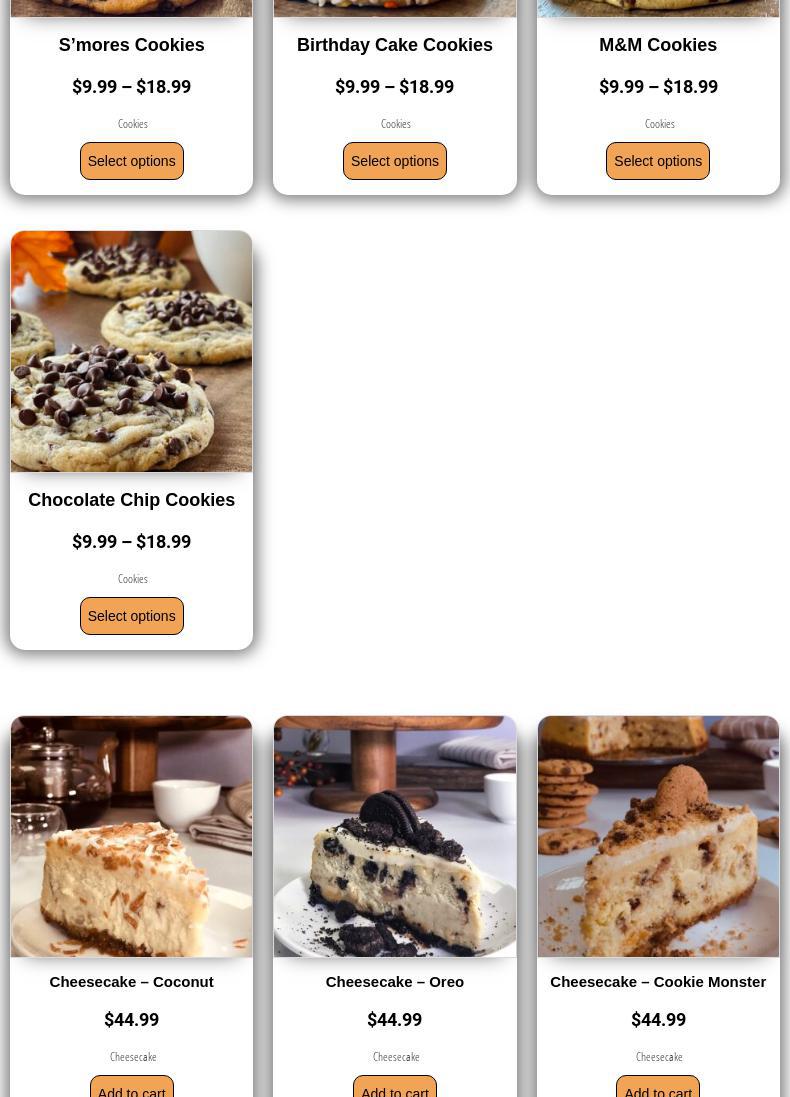
Task: Open Cheesecake category under Cheesecake – Oreo
Action: click(x=395, y=1057)
